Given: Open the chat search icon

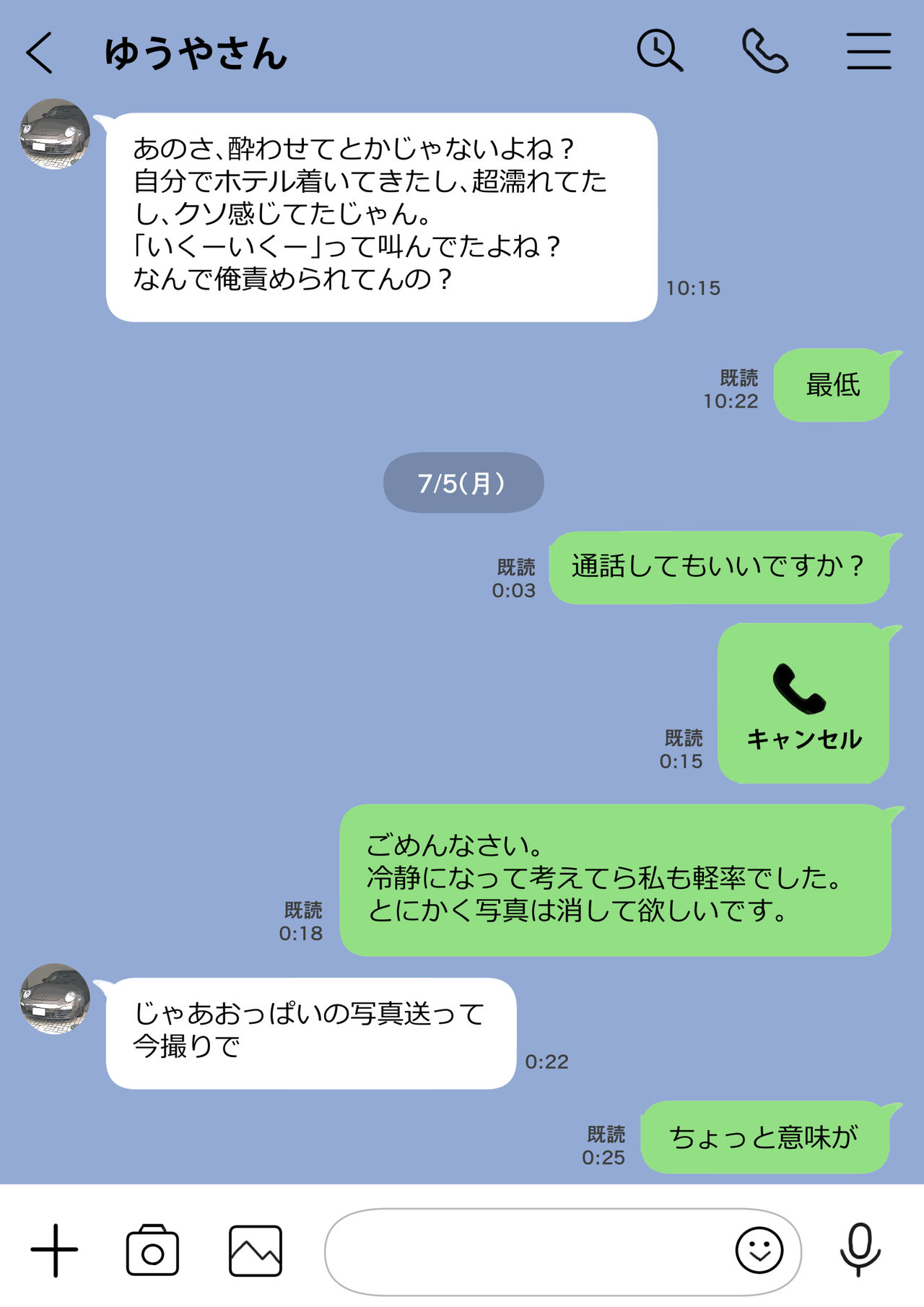Looking at the screenshot, I should point(661,51).
